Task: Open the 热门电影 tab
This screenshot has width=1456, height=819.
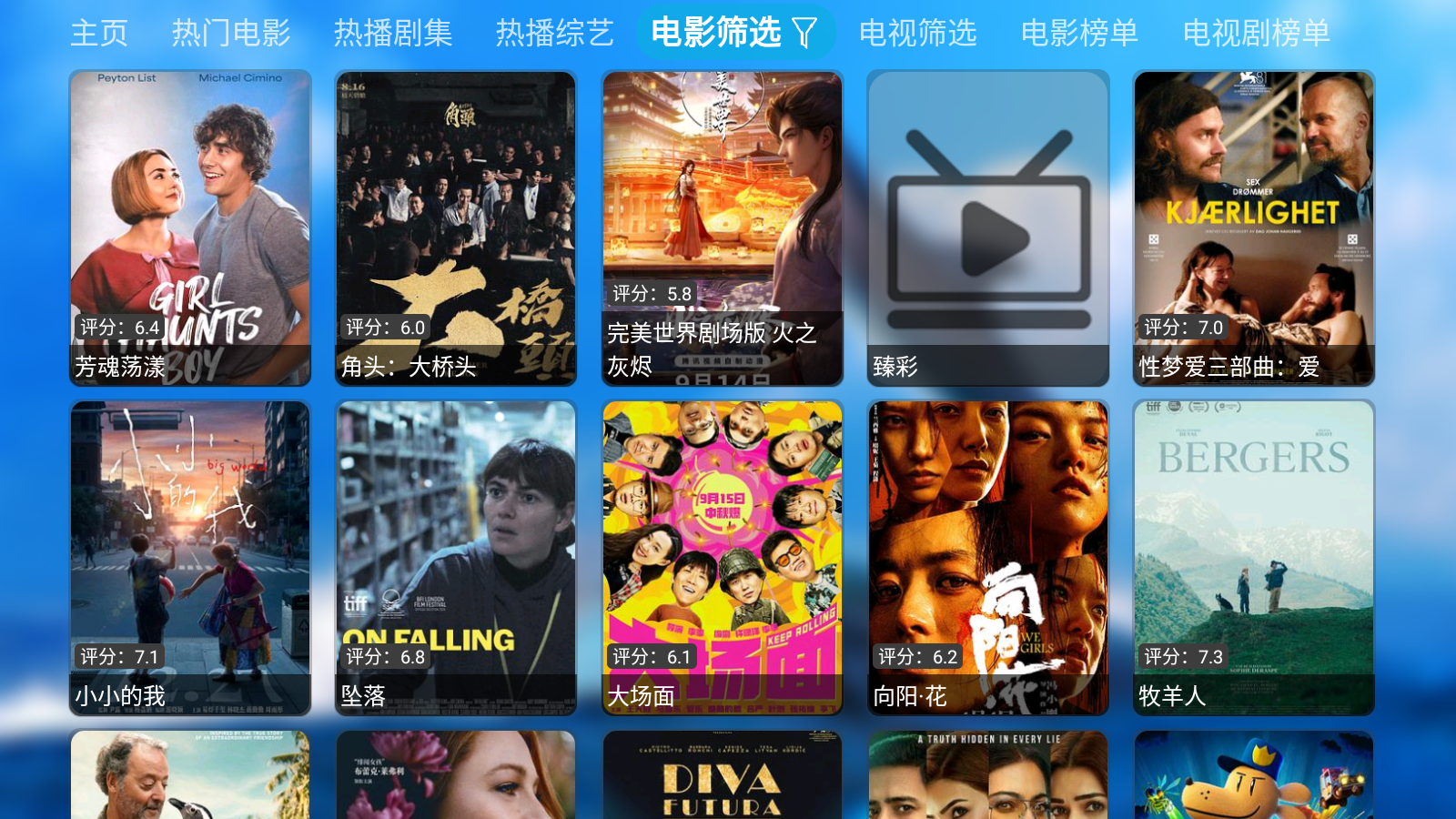Action: point(231,33)
